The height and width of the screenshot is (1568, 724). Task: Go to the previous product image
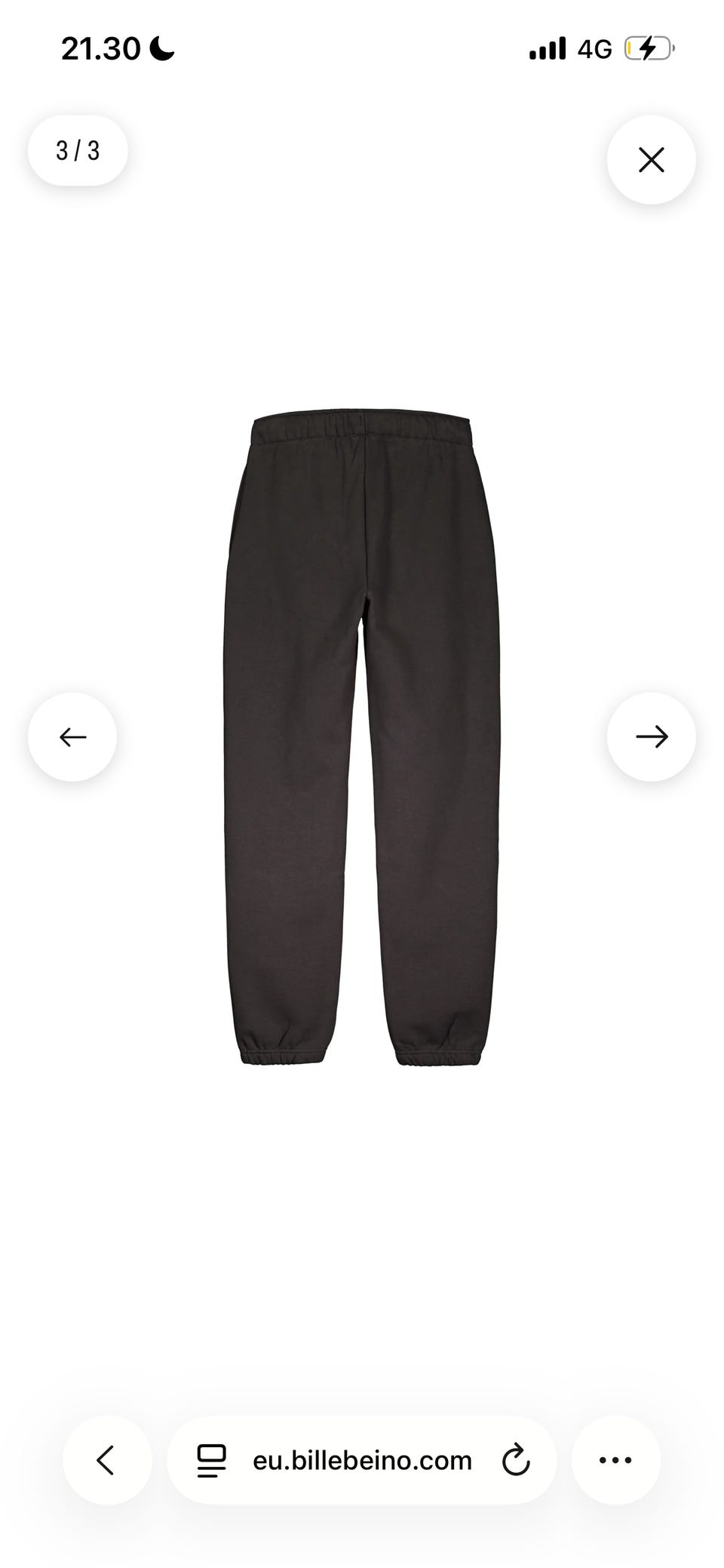(x=72, y=736)
